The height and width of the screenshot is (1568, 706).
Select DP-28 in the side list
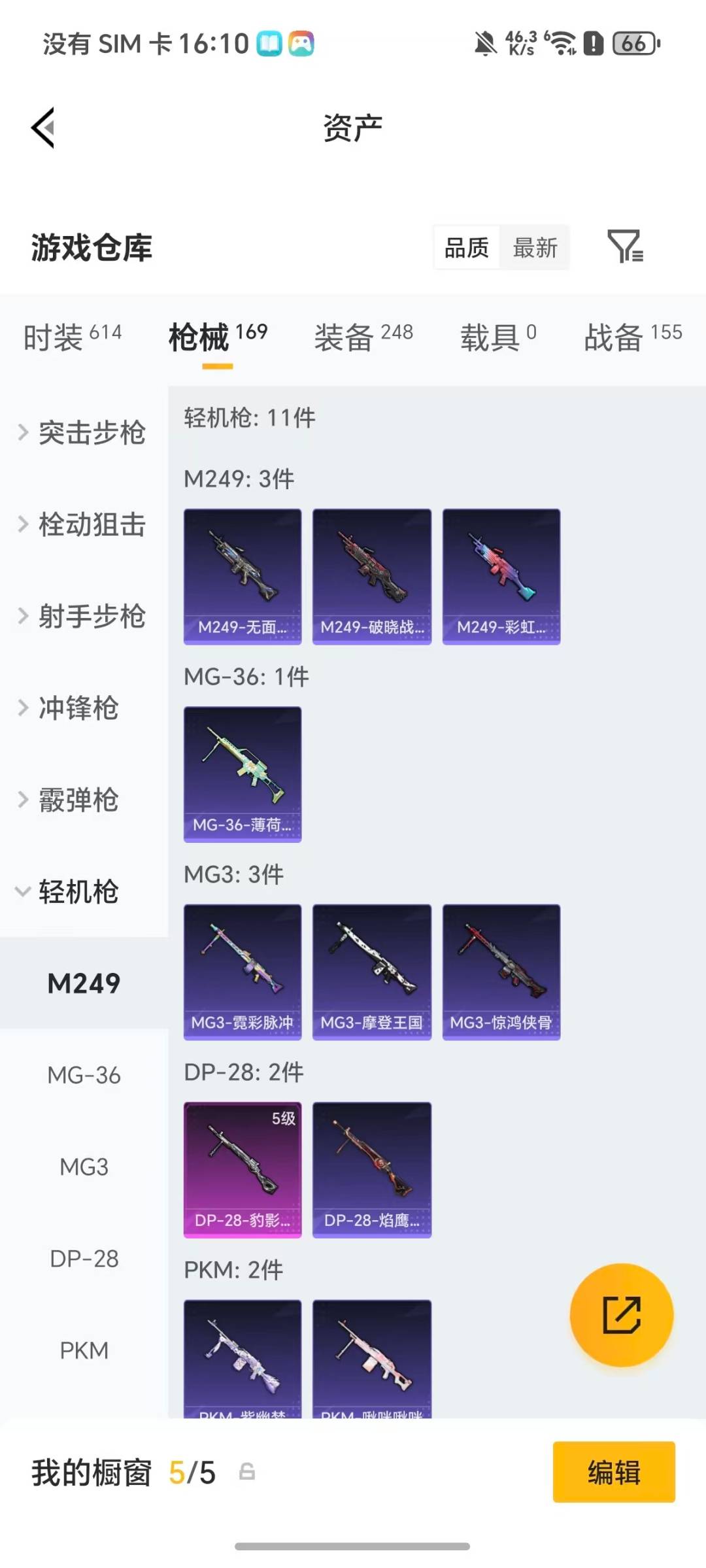point(84,1258)
